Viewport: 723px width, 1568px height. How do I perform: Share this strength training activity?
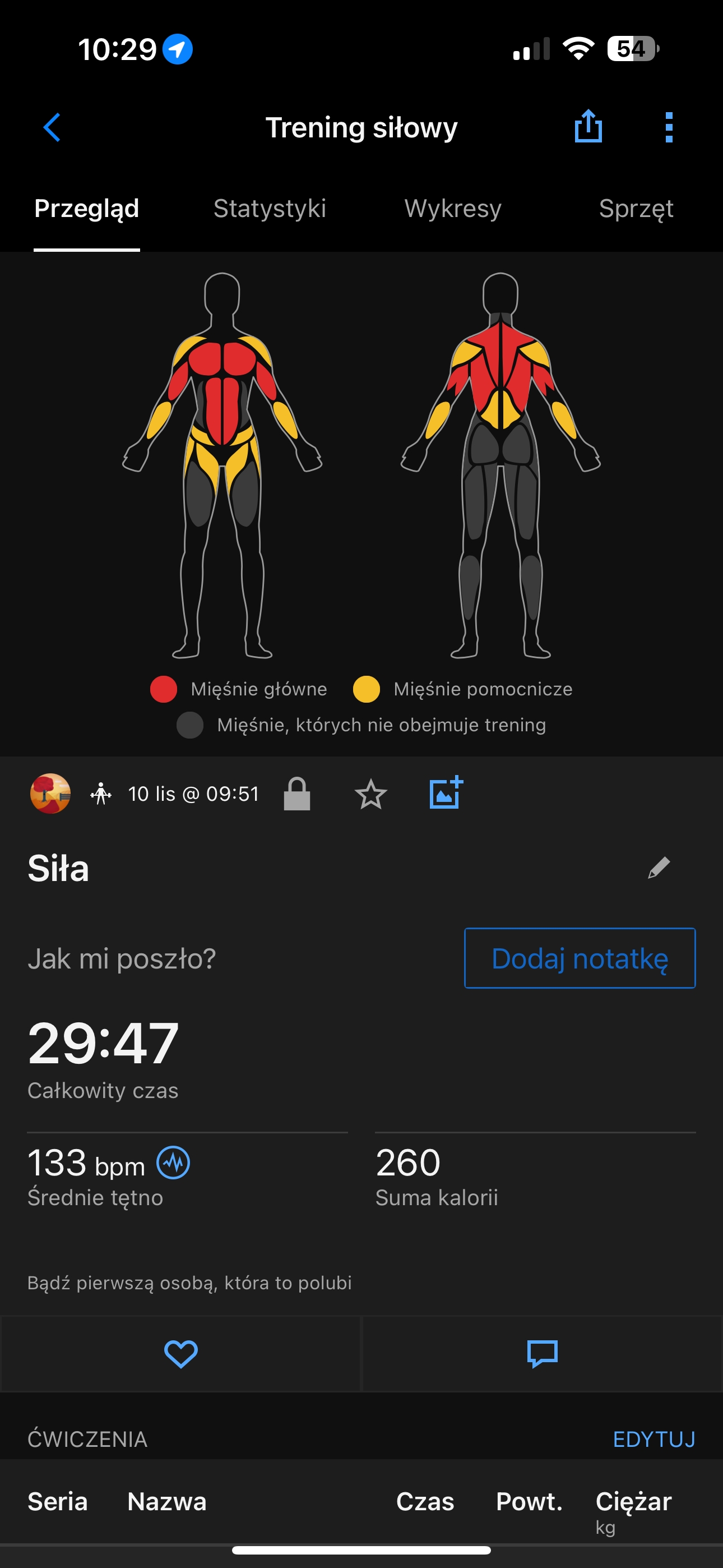point(588,126)
